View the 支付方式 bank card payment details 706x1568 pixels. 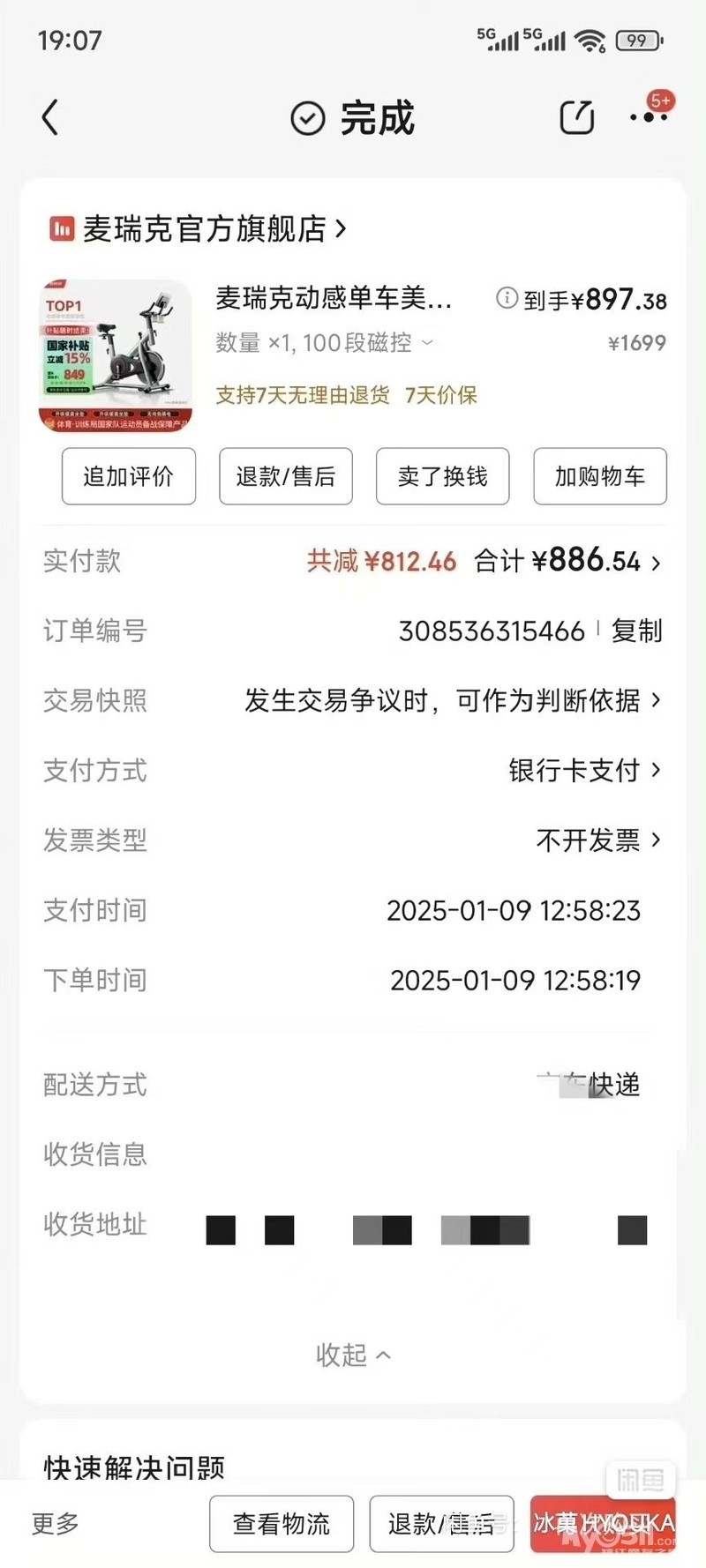[583, 770]
